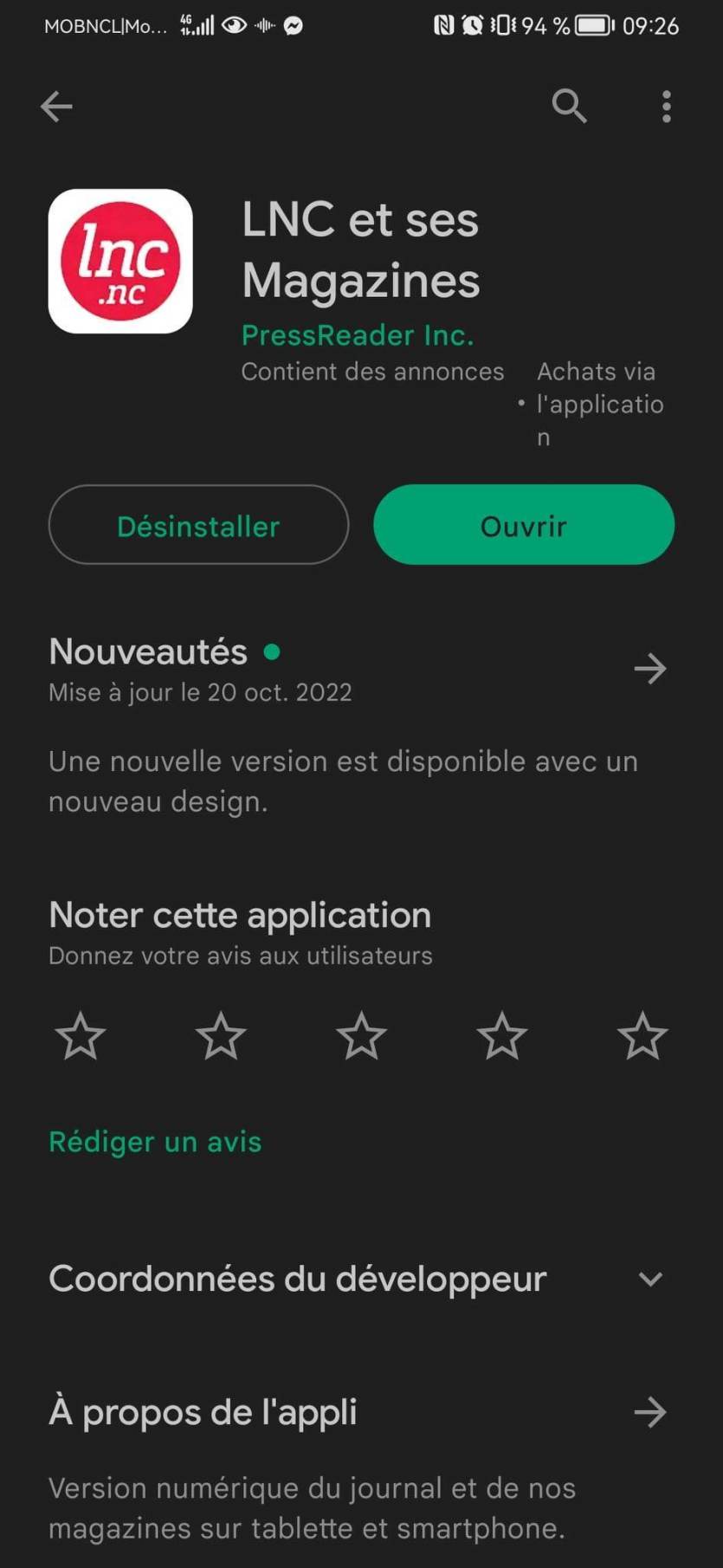The image size is (723, 1568).
Task: Open PressReader Inc. developer page
Action: click(x=357, y=335)
